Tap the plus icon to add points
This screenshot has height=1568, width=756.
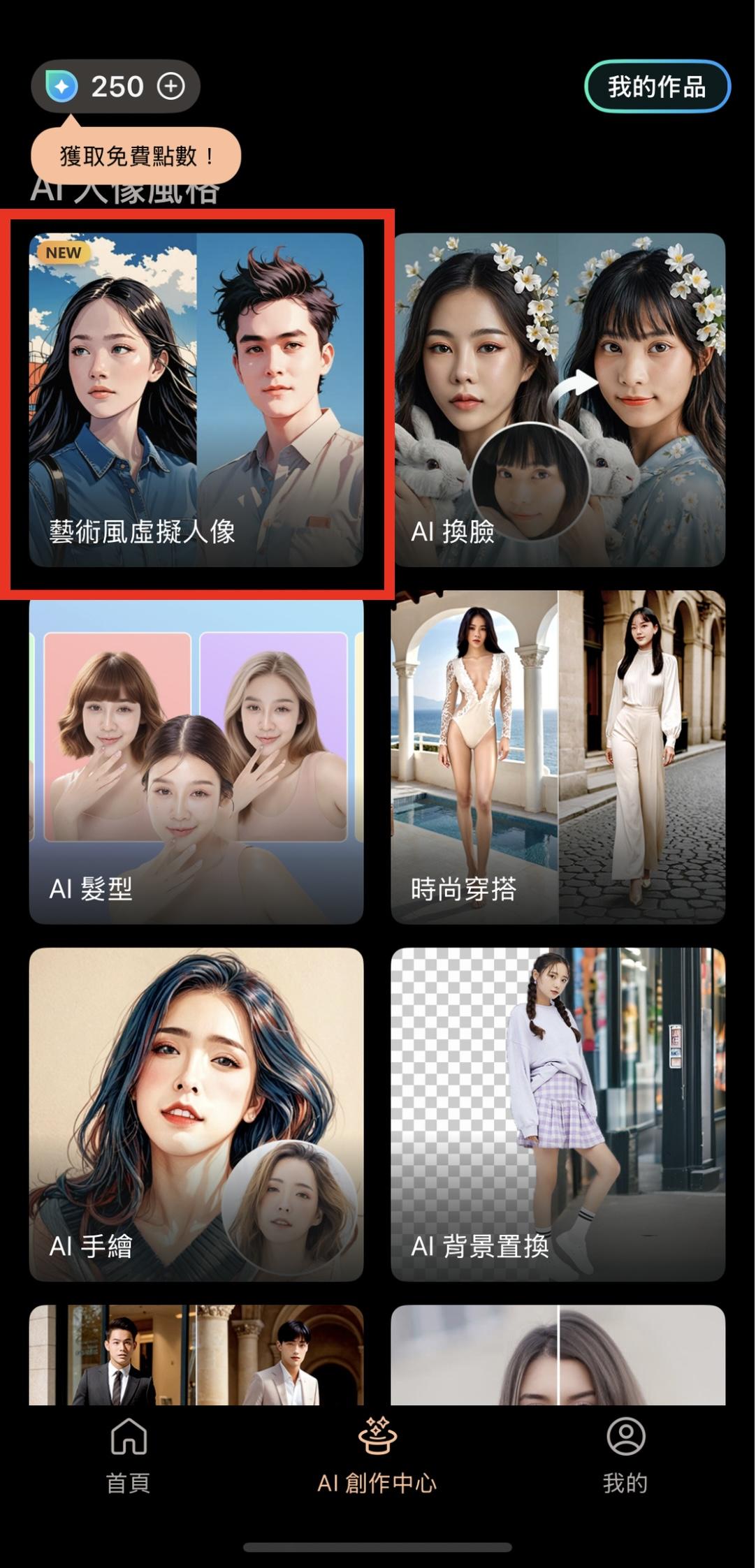click(x=171, y=87)
